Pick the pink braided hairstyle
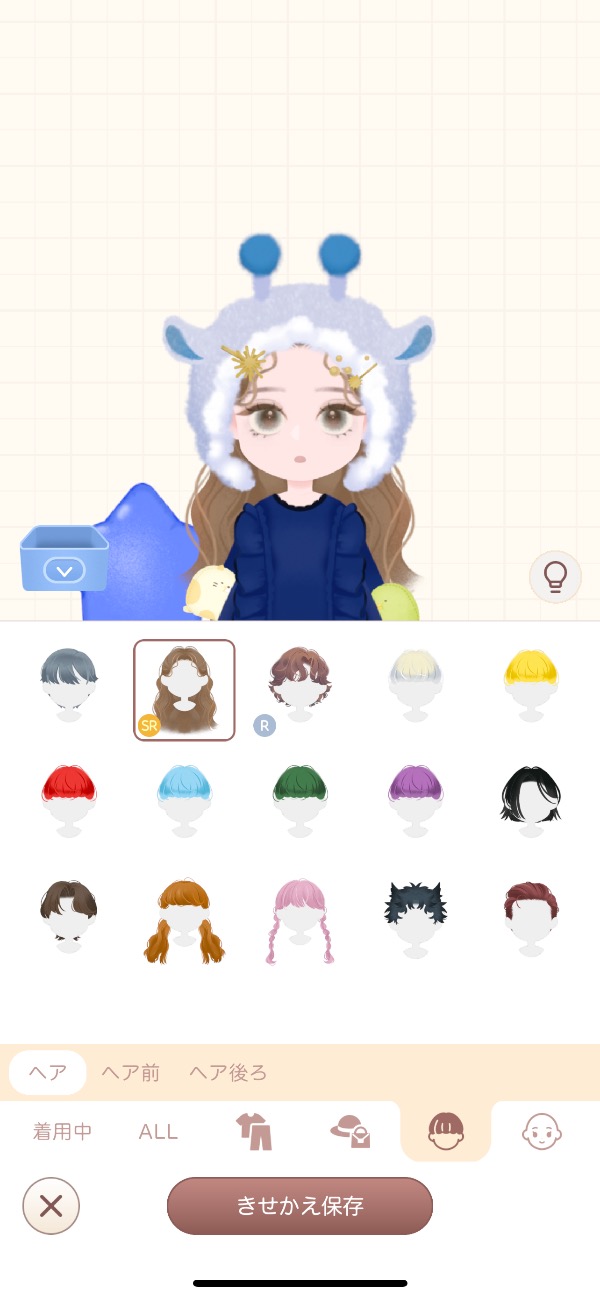This screenshot has height=1298, width=600. 300,920
